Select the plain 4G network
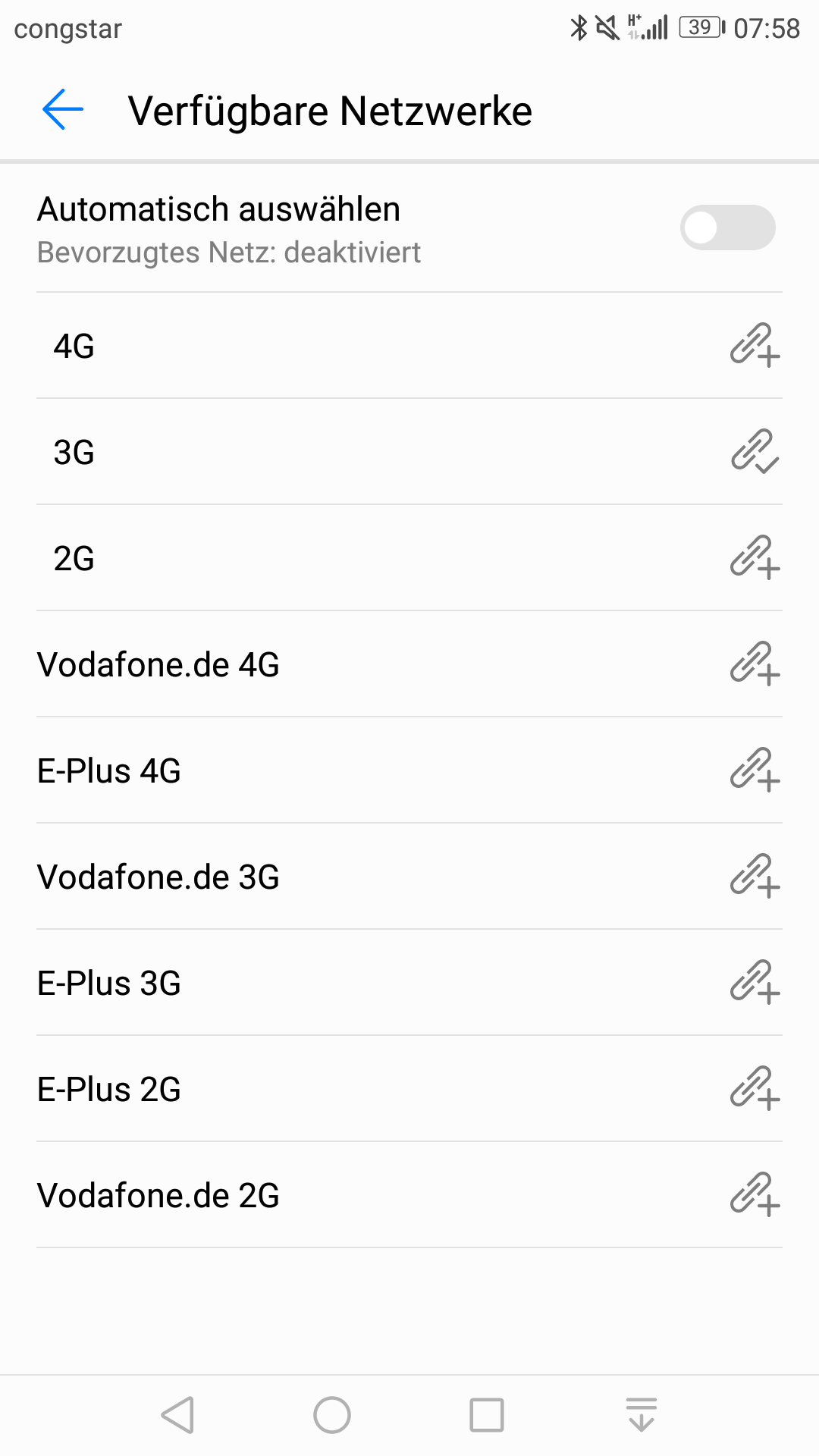The image size is (819, 1456). click(x=409, y=346)
